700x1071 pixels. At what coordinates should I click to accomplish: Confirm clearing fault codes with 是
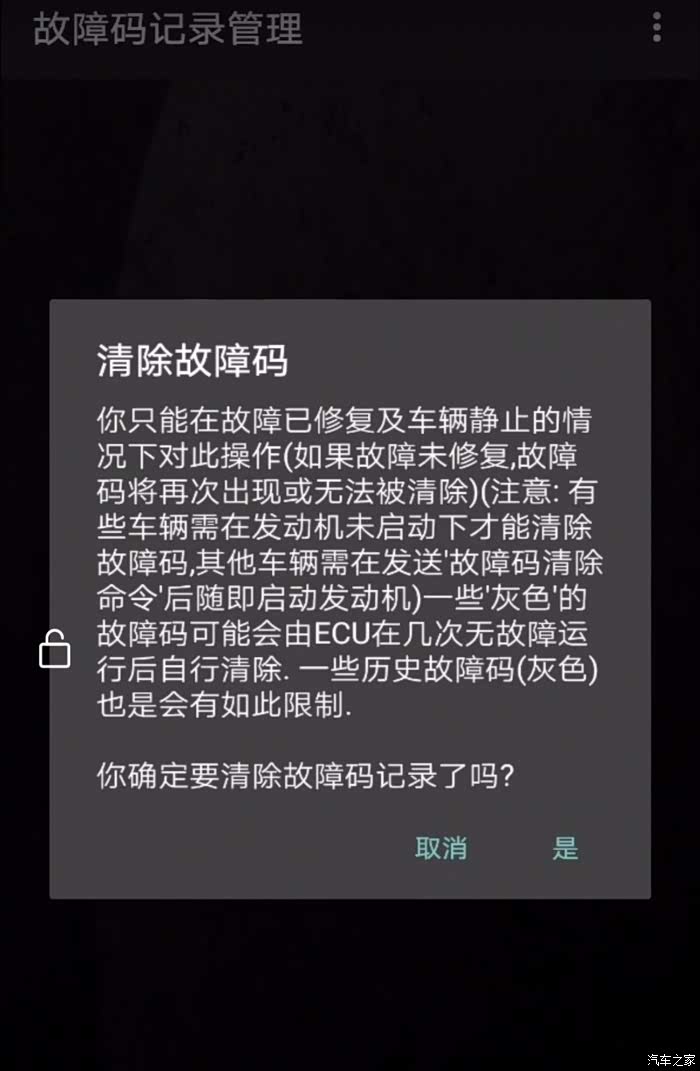(565, 848)
